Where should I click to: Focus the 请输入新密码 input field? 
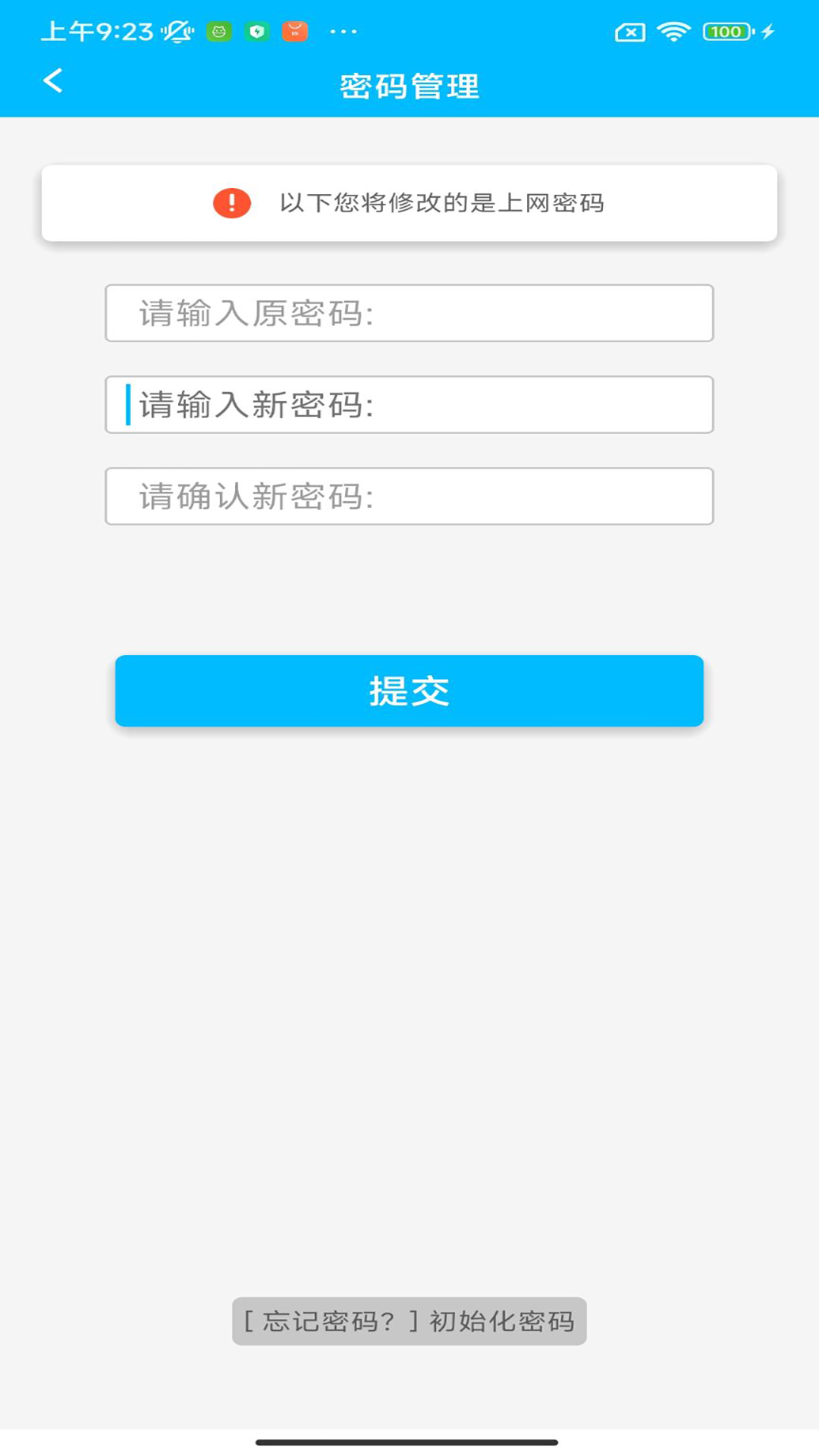pyautogui.click(x=409, y=404)
